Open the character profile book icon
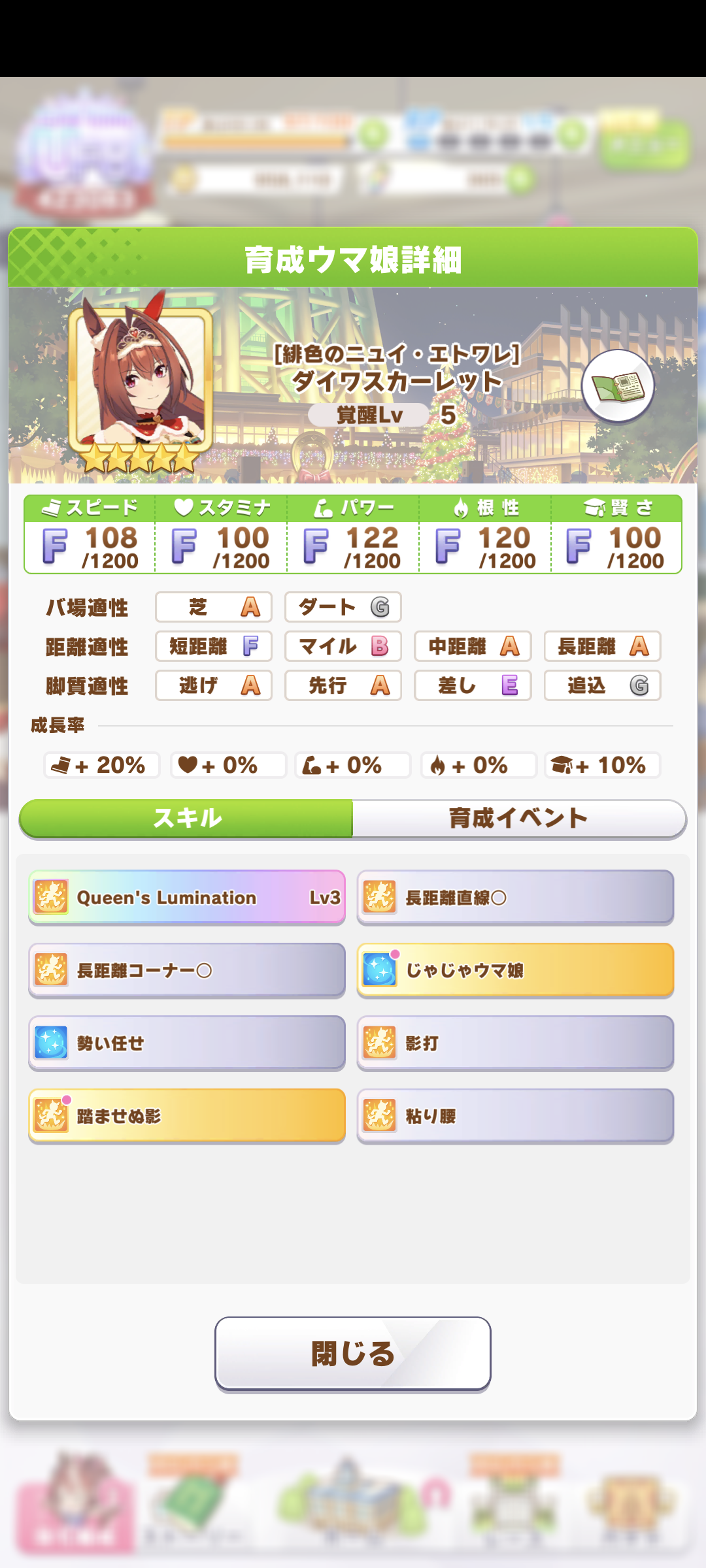The width and height of the screenshot is (706, 1568). [618, 386]
